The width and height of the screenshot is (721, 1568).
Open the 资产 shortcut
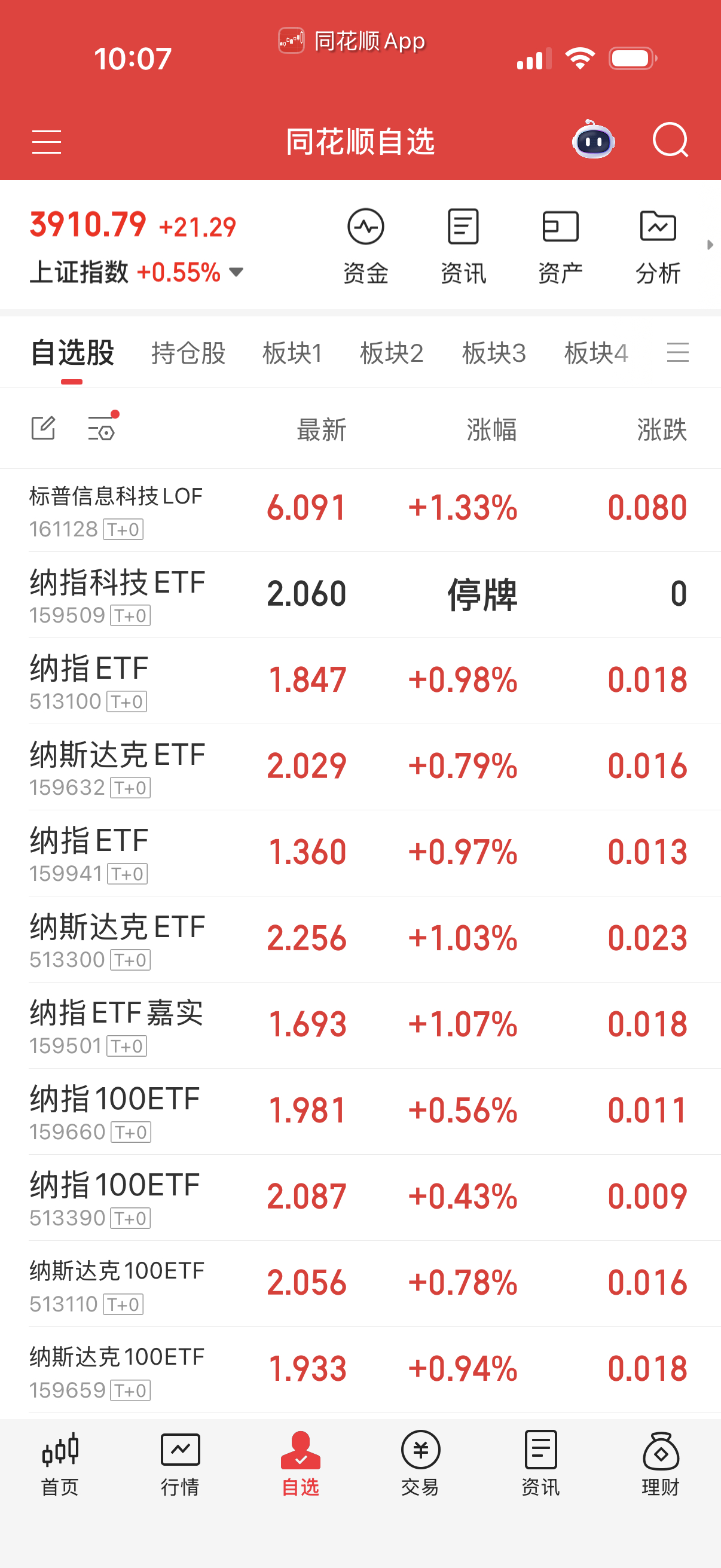560,246
